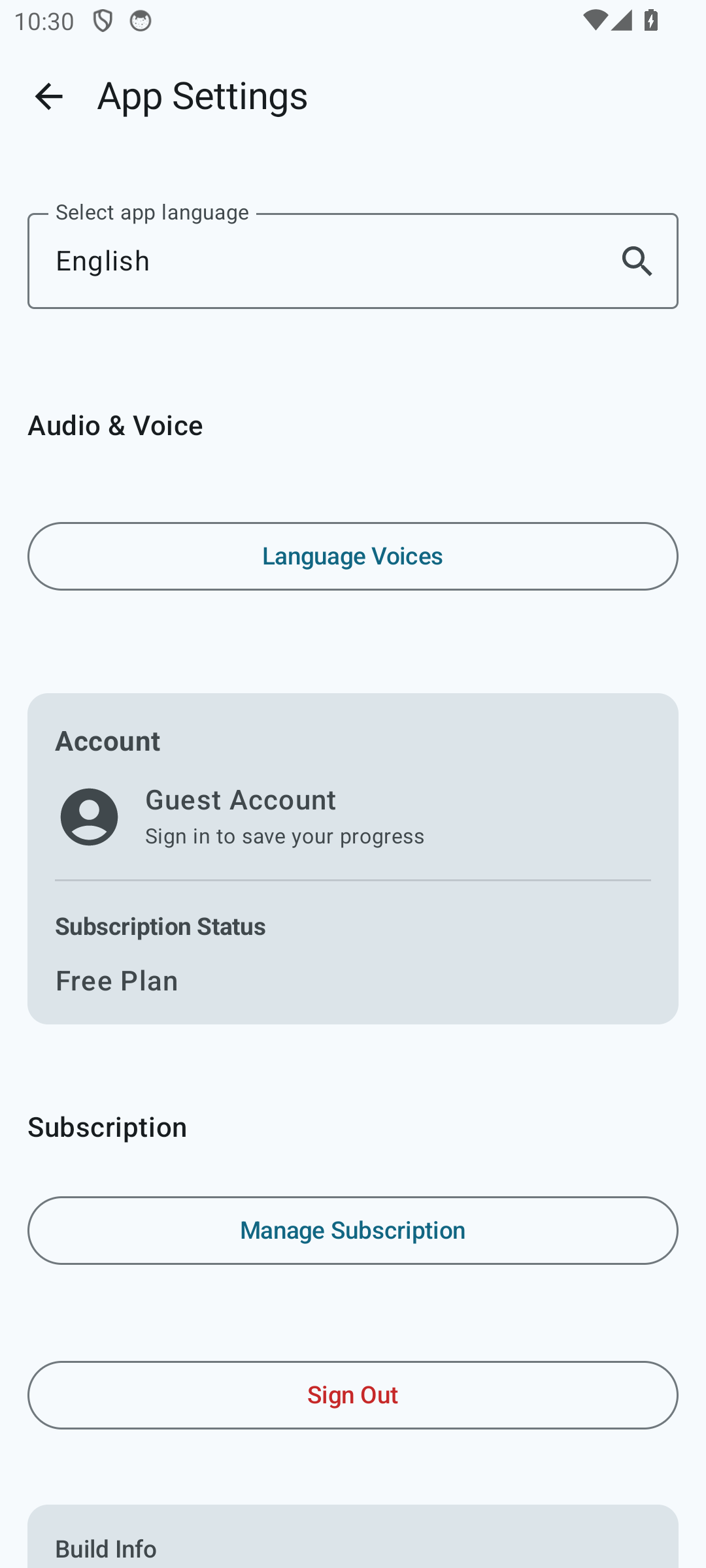Tap the shield icon in the status bar
Screen dimensions: 706x1568
point(103,20)
